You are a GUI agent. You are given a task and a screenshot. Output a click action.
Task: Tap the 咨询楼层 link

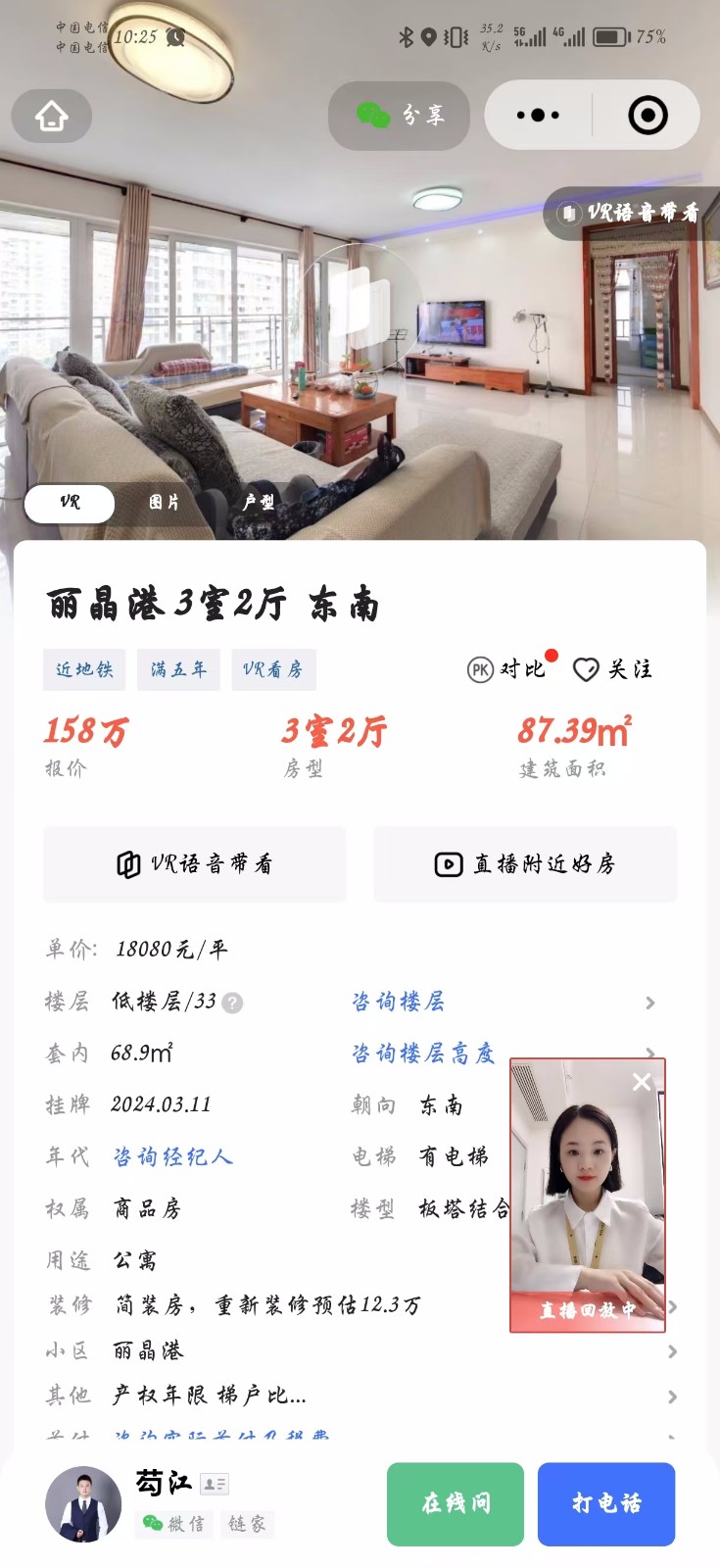click(x=399, y=1002)
